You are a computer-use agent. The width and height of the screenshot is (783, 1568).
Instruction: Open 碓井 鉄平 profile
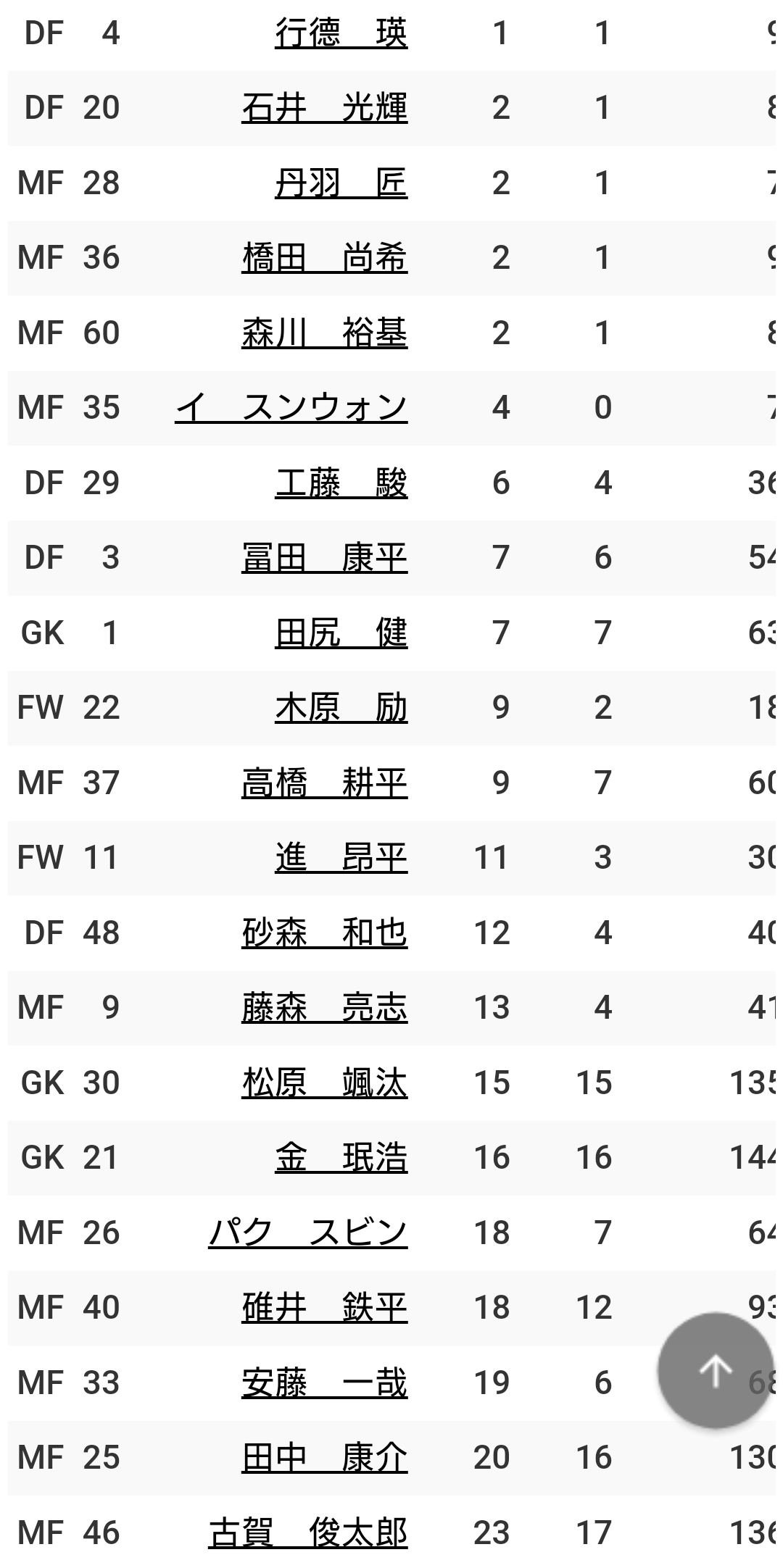click(324, 1308)
